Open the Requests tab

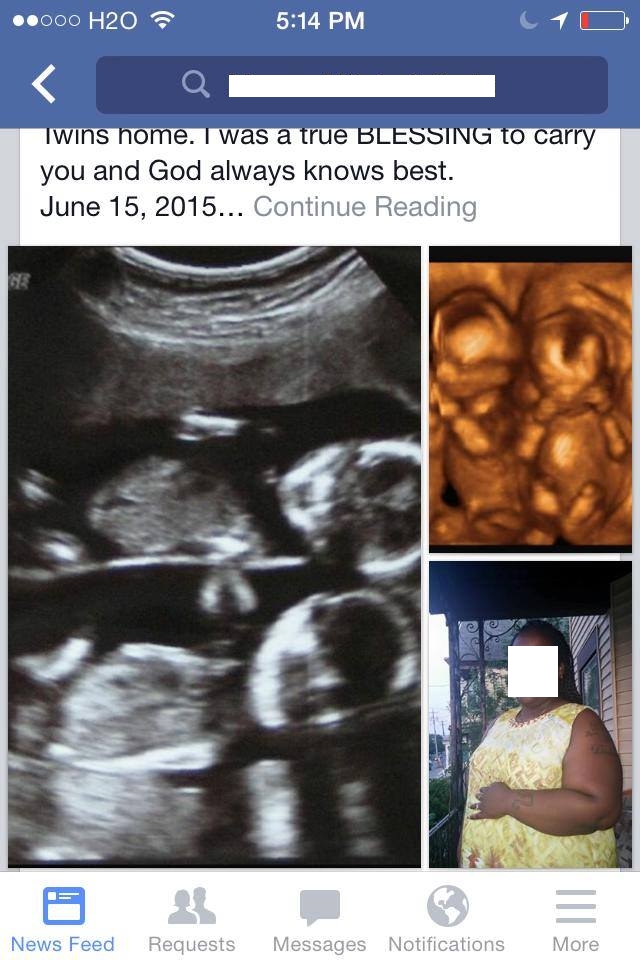pyautogui.click(x=191, y=919)
